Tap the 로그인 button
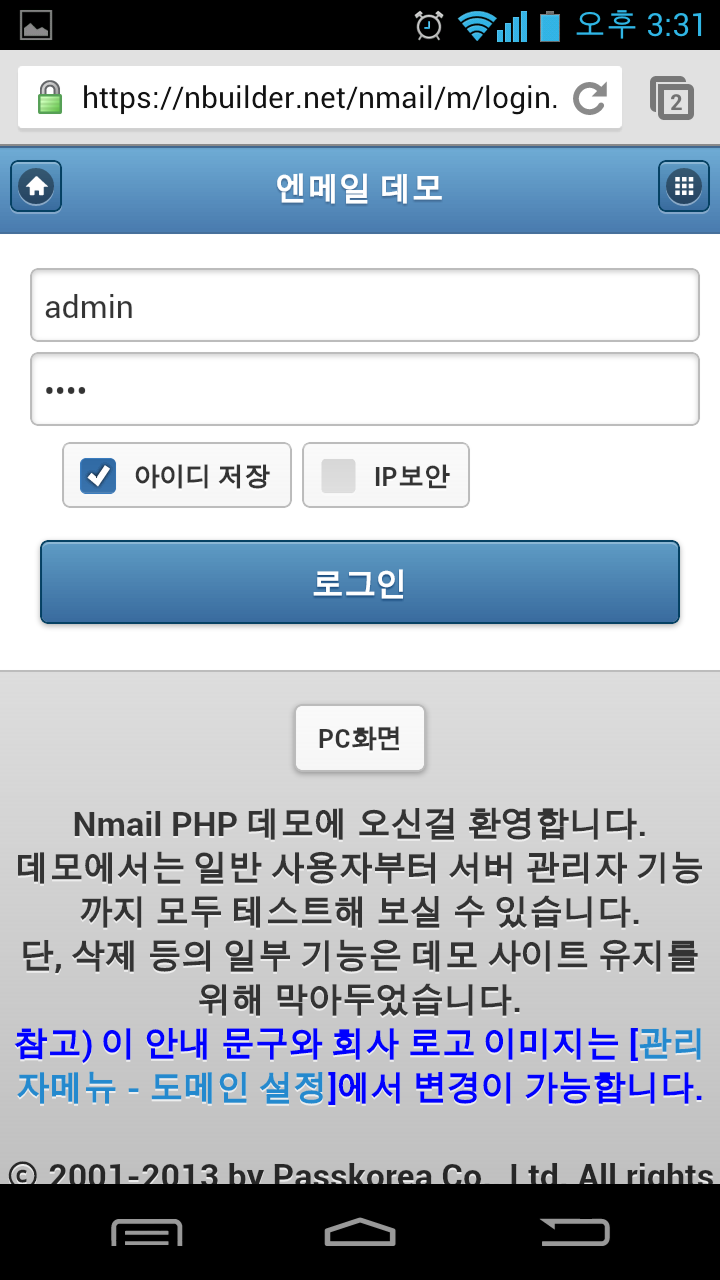Image resolution: width=720 pixels, height=1280 pixels. [x=360, y=582]
